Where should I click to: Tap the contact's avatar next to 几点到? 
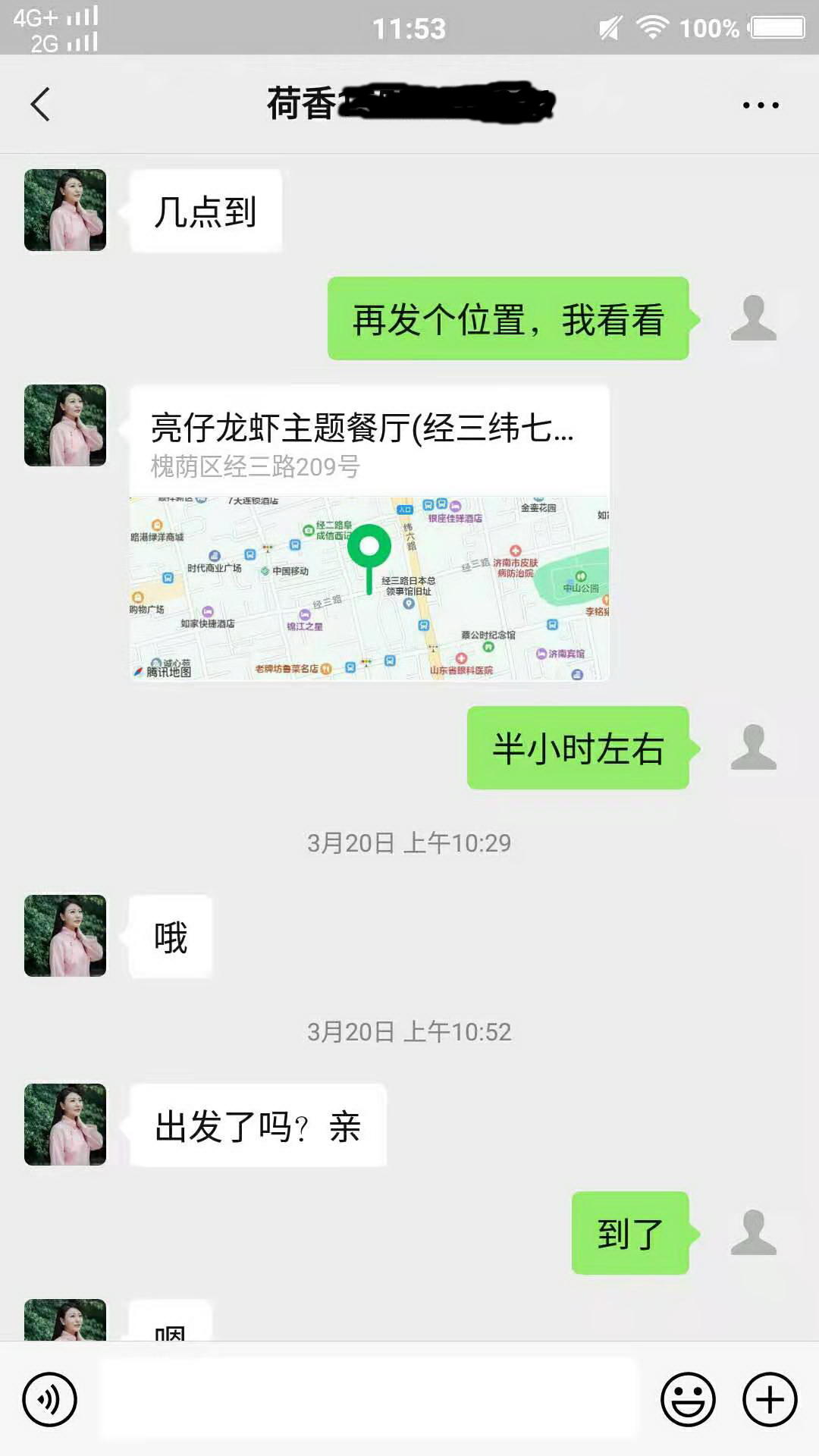pyautogui.click(x=64, y=210)
